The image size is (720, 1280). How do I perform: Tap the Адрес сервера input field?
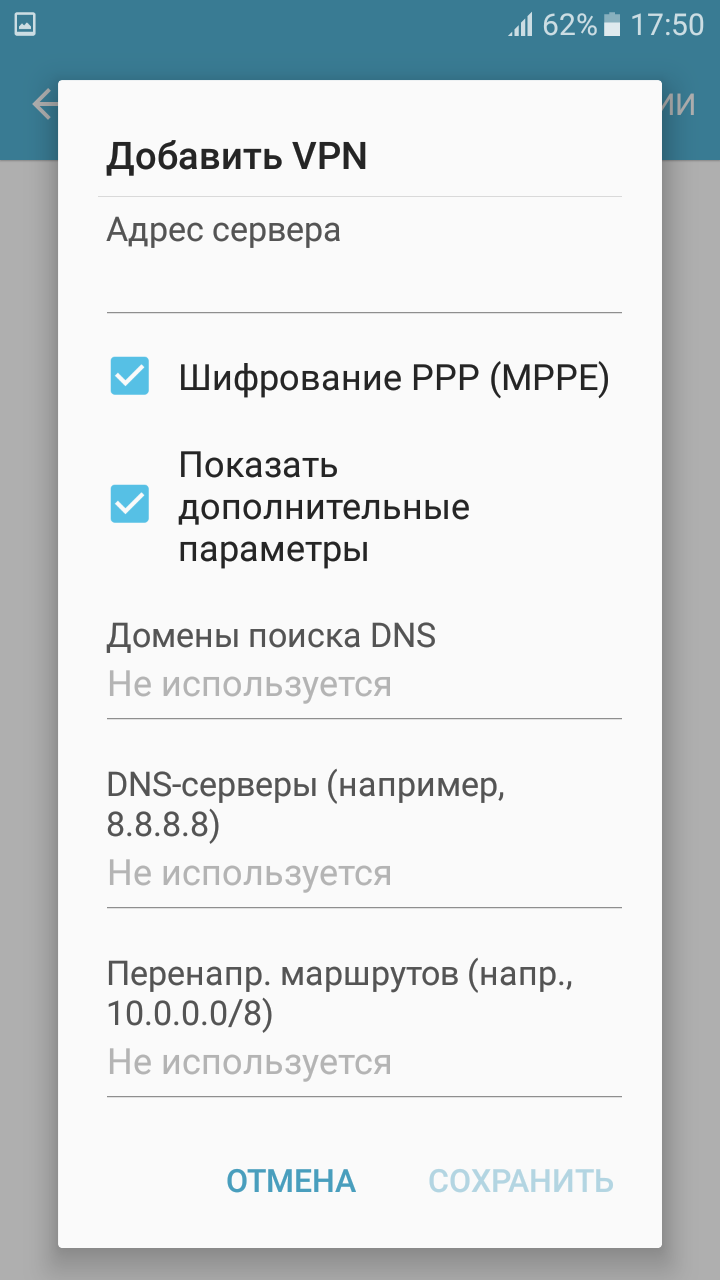click(364, 284)
